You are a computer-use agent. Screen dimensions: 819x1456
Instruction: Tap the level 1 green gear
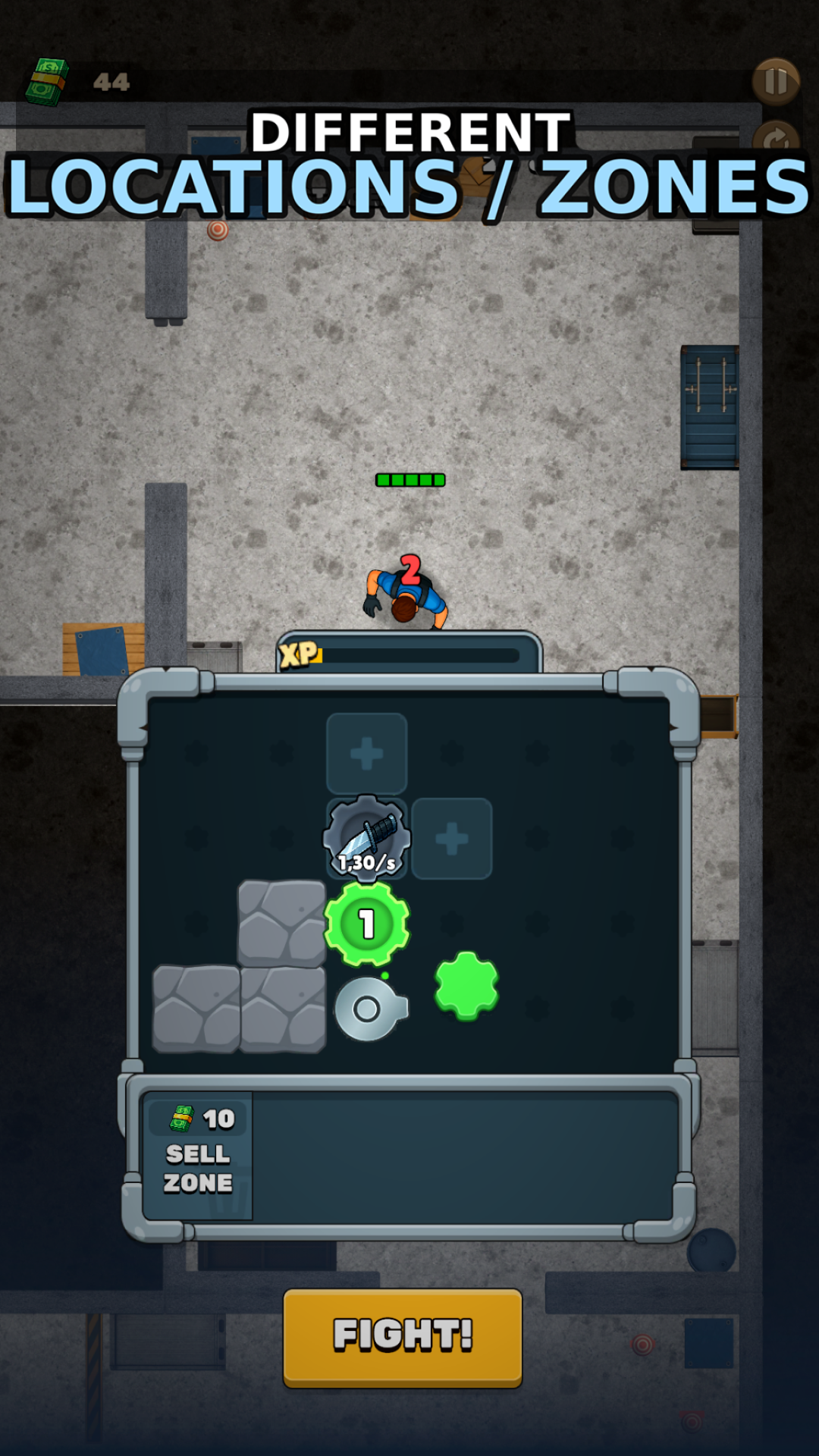367,924
